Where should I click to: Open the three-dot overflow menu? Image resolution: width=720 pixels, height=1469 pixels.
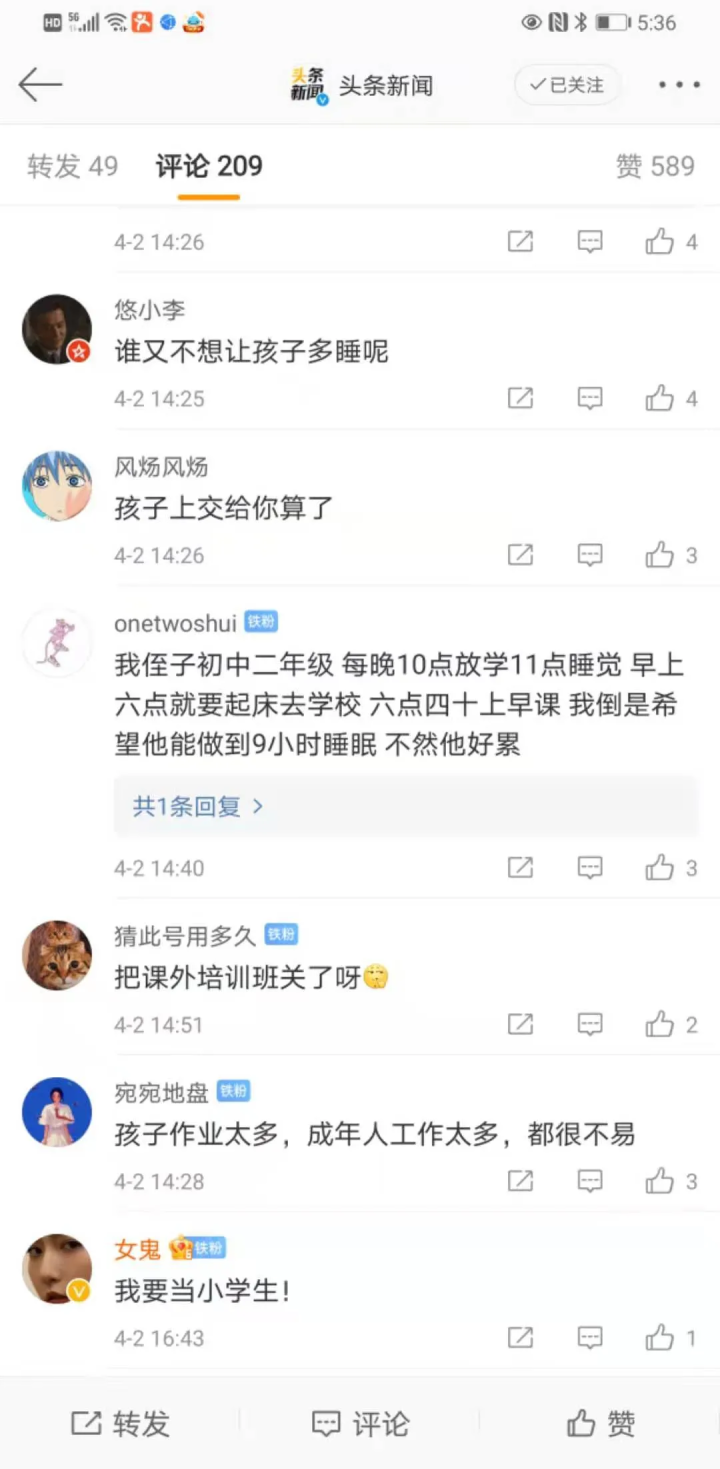tap(679, 85)
